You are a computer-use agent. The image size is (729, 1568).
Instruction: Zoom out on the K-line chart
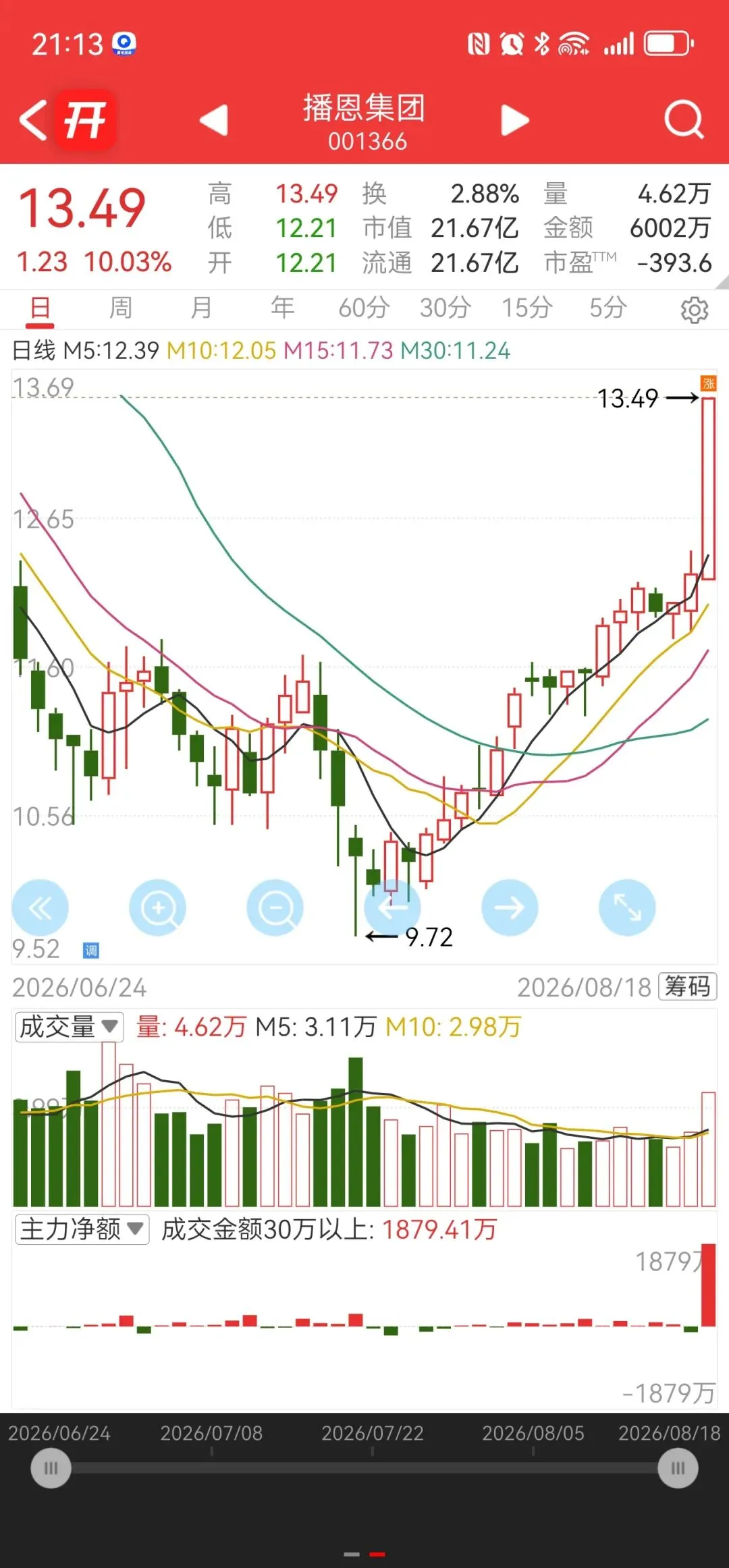275,907
